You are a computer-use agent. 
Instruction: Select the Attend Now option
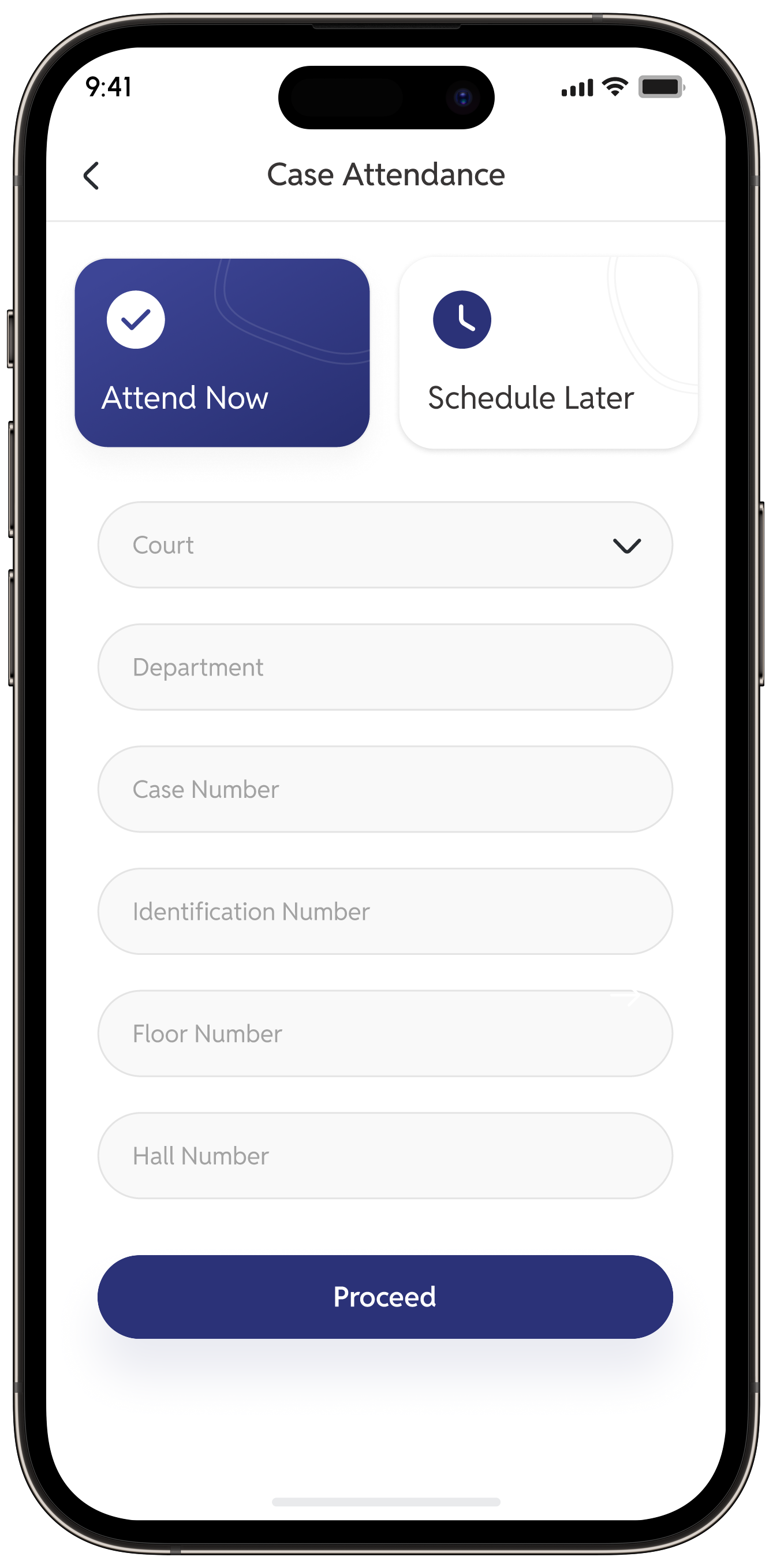(x=222, y=352)
